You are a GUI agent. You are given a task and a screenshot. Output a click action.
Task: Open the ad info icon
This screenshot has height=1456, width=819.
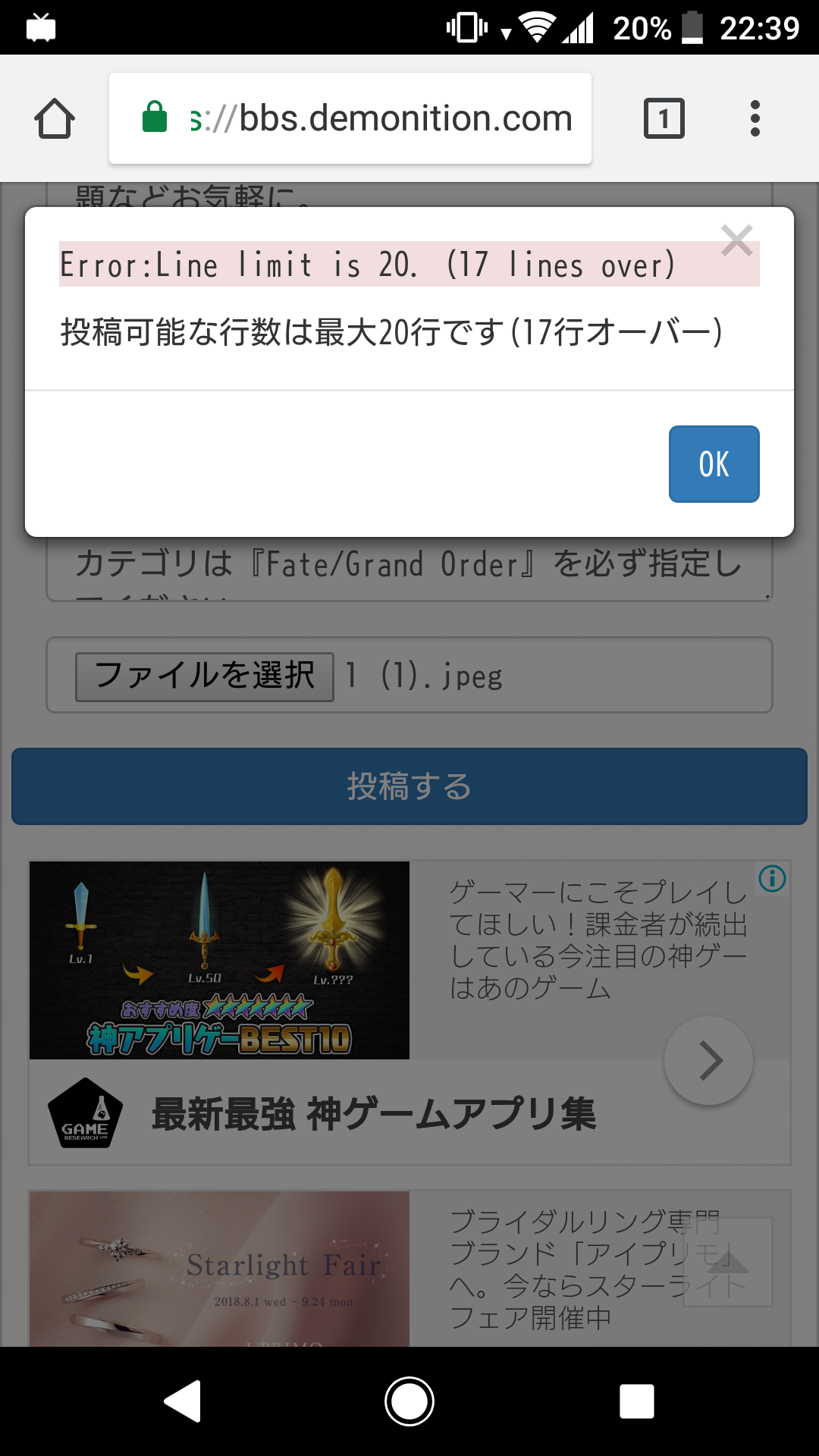(772, 879)
